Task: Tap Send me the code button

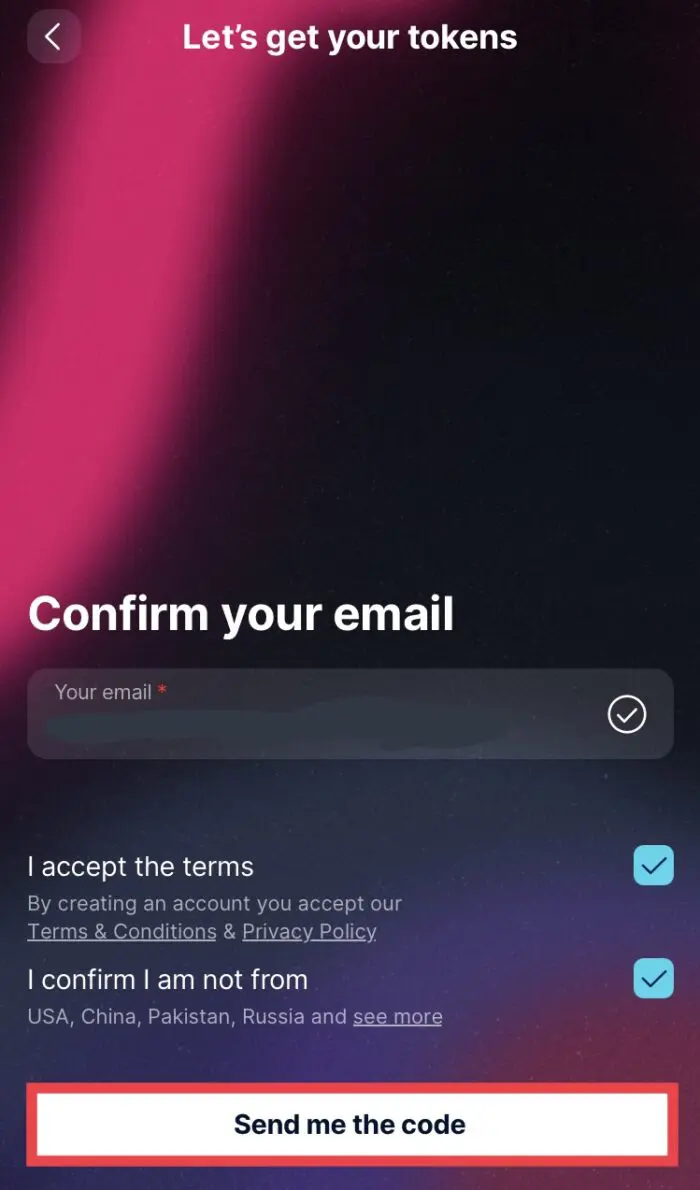Action: coord(350,1124)
